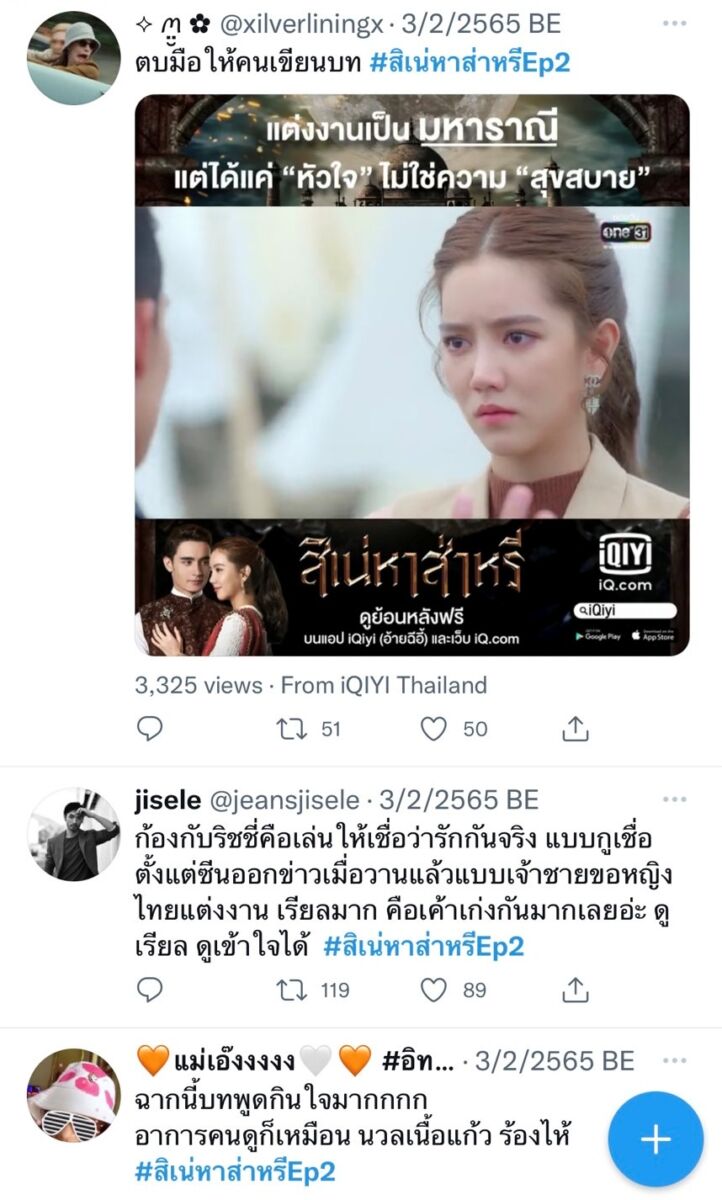Compose a new tweet
This screenshot has width=722, height=1200.
[x=655, y=1139]
